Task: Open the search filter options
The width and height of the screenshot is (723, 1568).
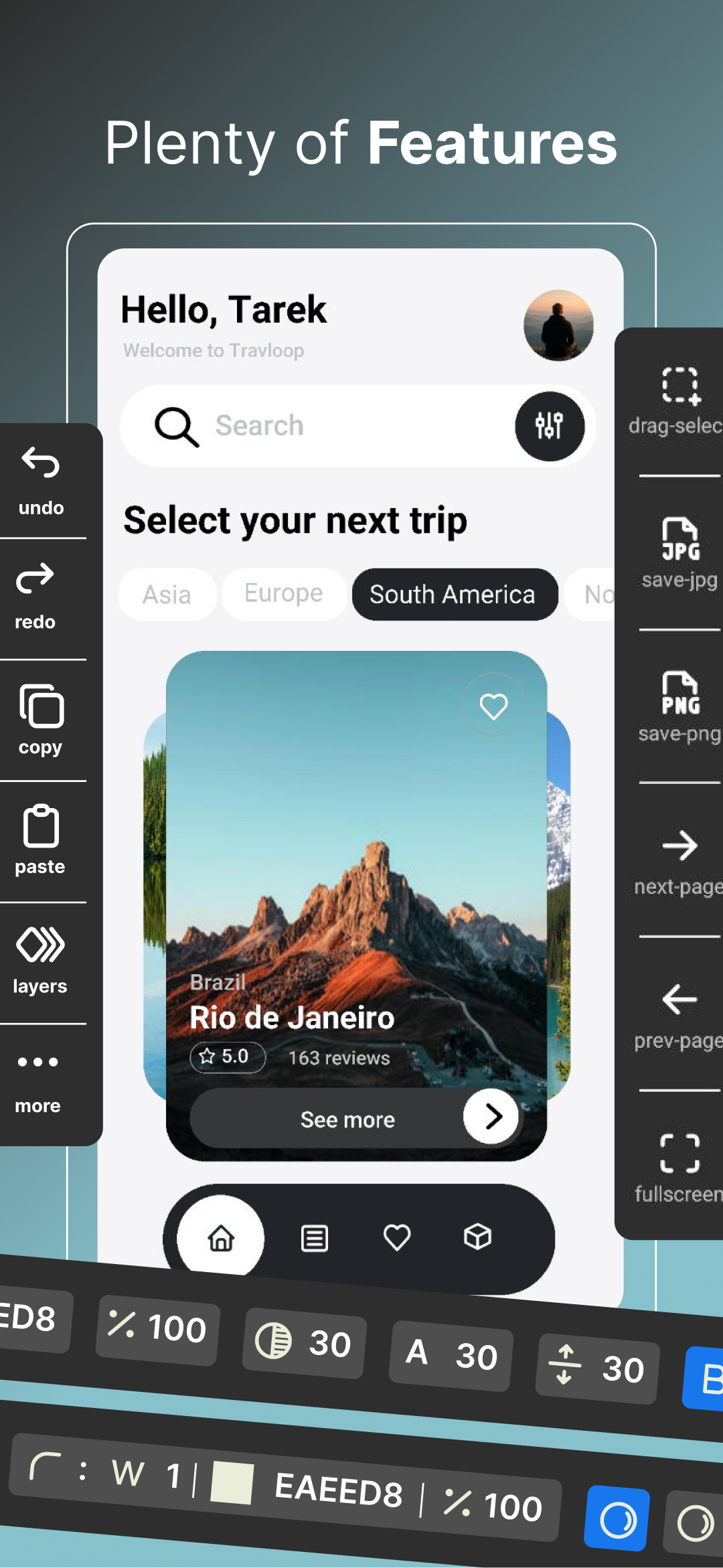Action: pos(549,426)
